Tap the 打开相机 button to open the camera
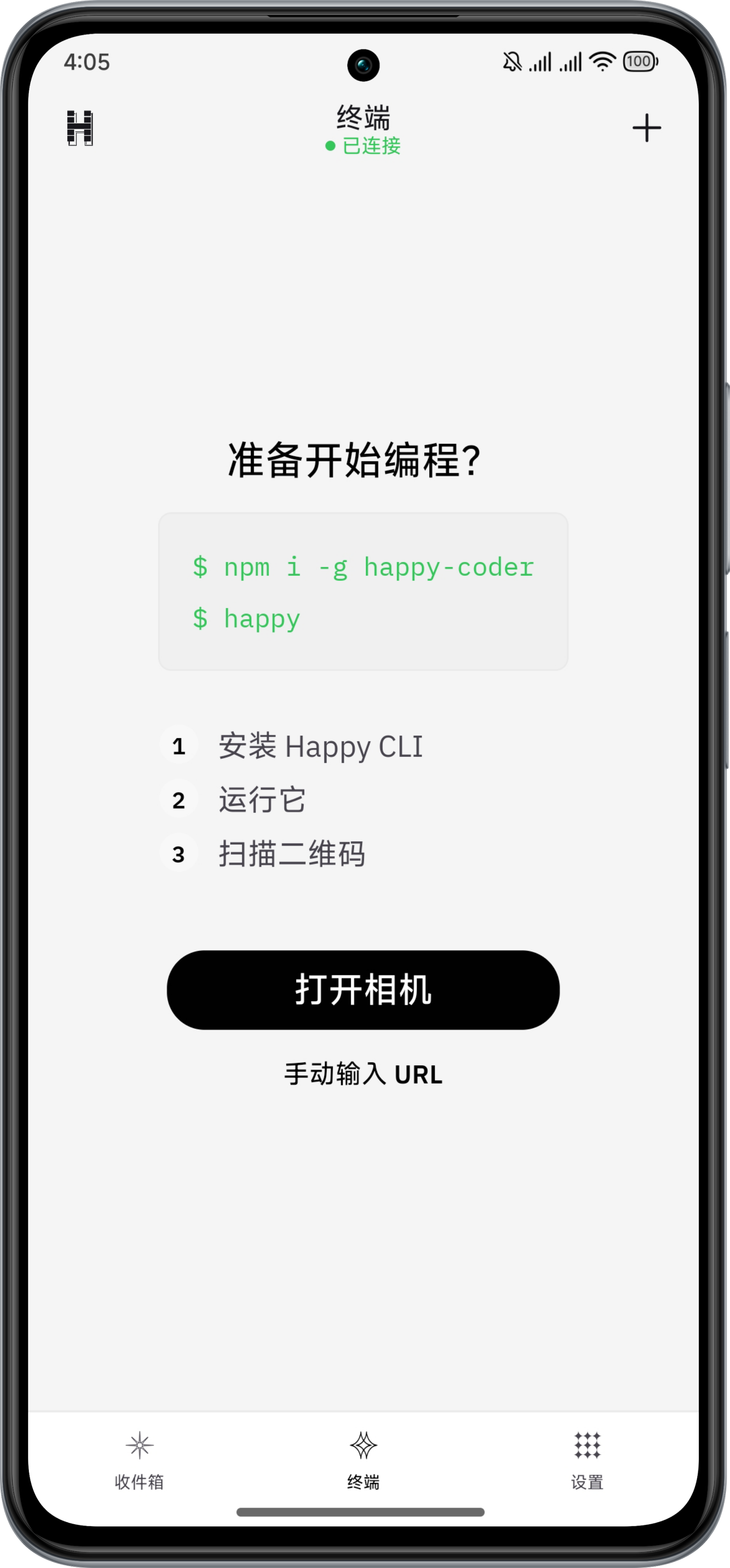730x1568 pixels. pyautogui.click(x=363, y=990)
